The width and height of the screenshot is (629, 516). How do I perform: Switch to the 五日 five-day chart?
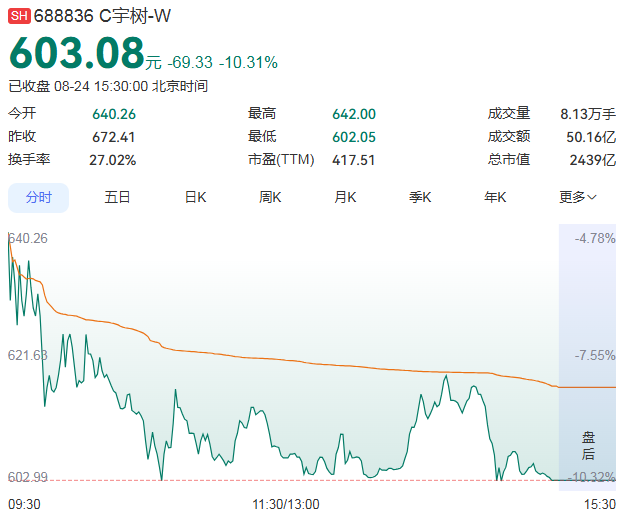117,197
